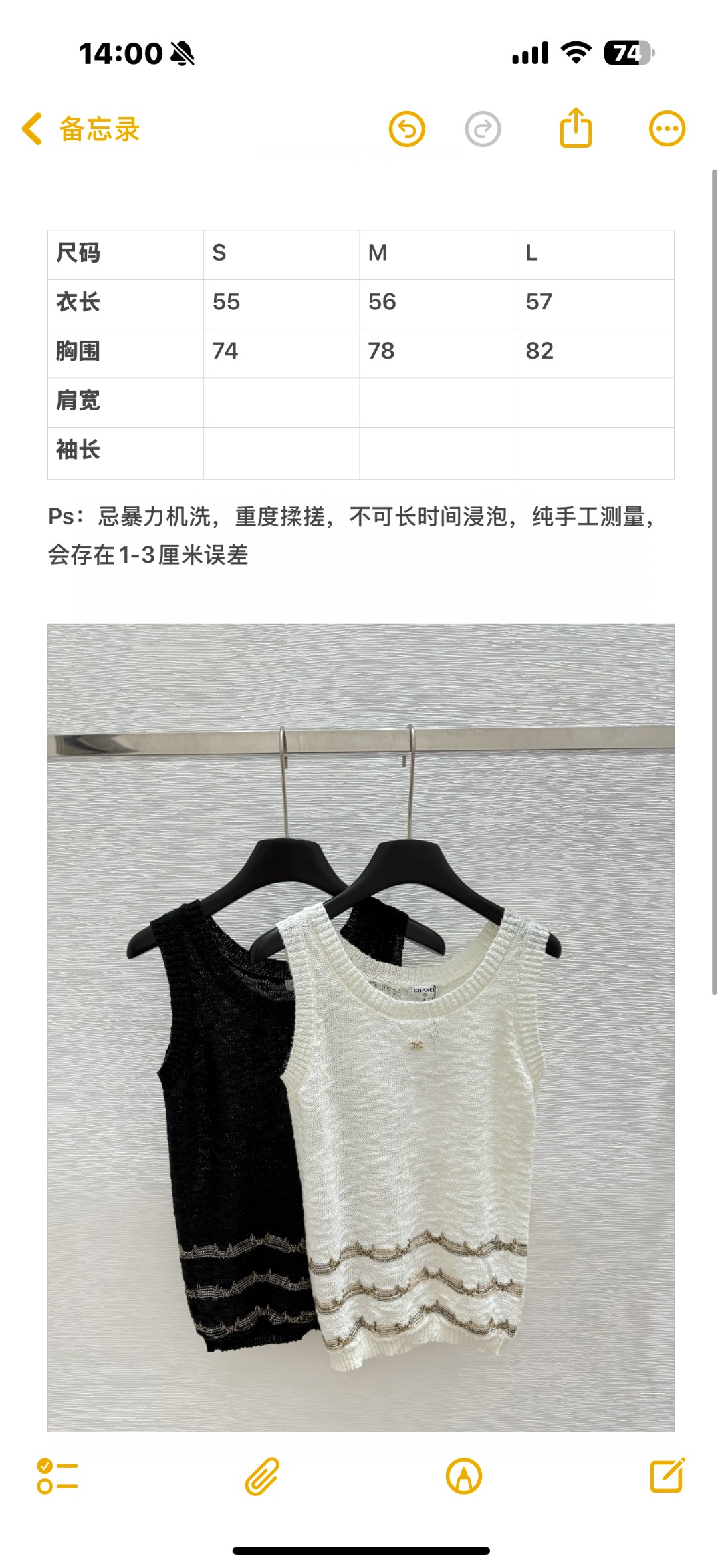This screenshot has height=1568, width=722.
Task: Share this note
Action: (x=576, y=127)
